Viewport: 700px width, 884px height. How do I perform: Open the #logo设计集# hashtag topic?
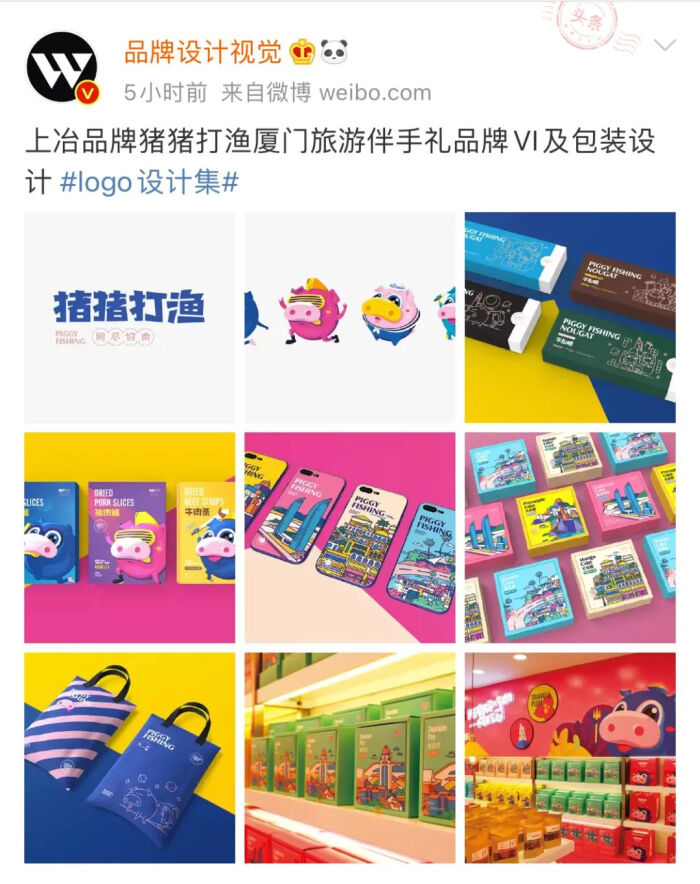click(149, 183)
